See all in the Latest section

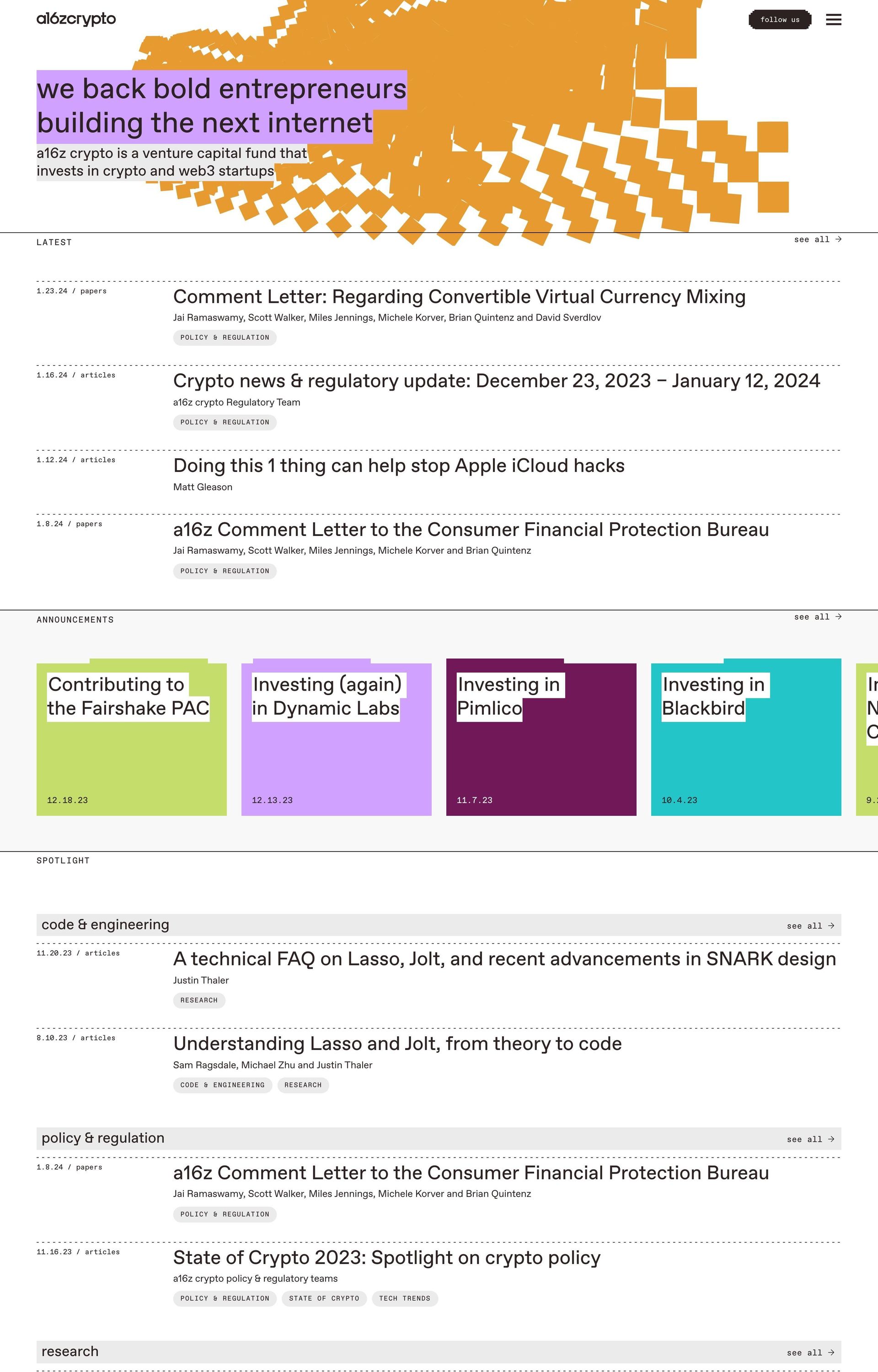(817, 239)
